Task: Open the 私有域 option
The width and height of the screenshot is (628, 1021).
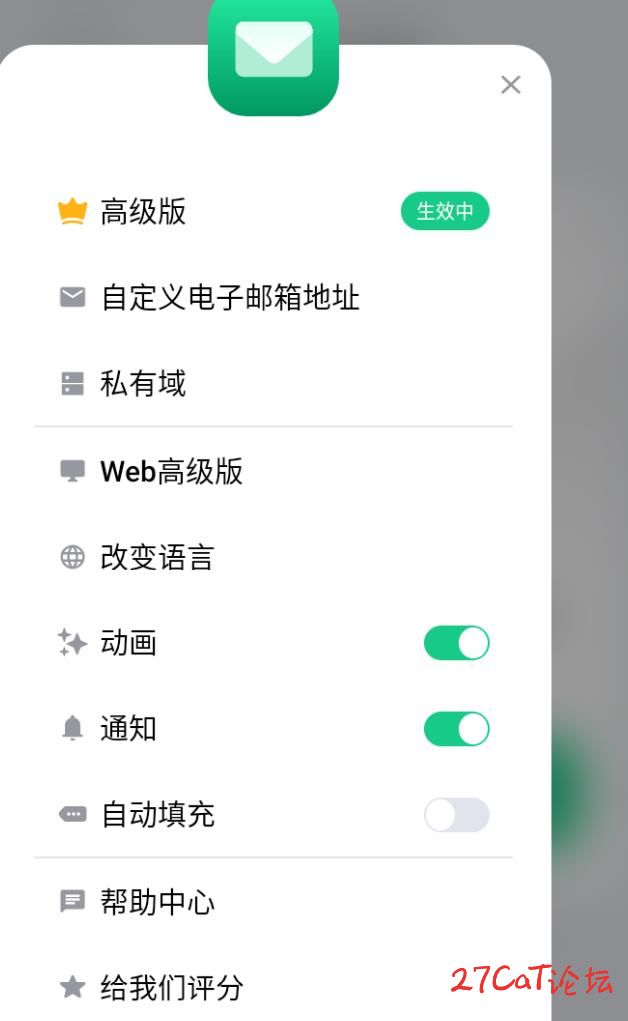Action: tap(143, 384)
